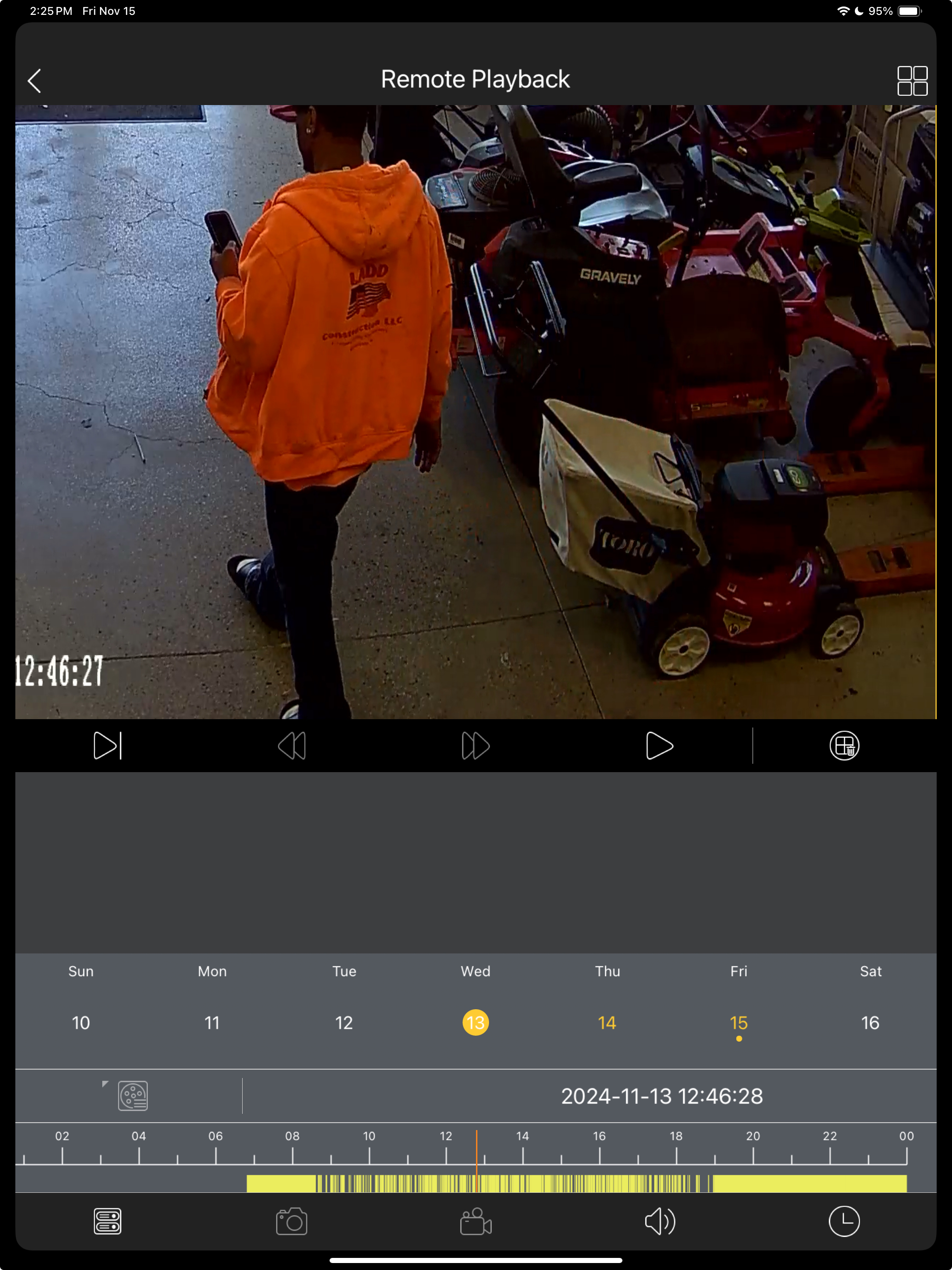This screenshot has height=1270, width=952.
Task: Choose Tuesday 12 in the calendar
Action: click(x=344, y=1023)
